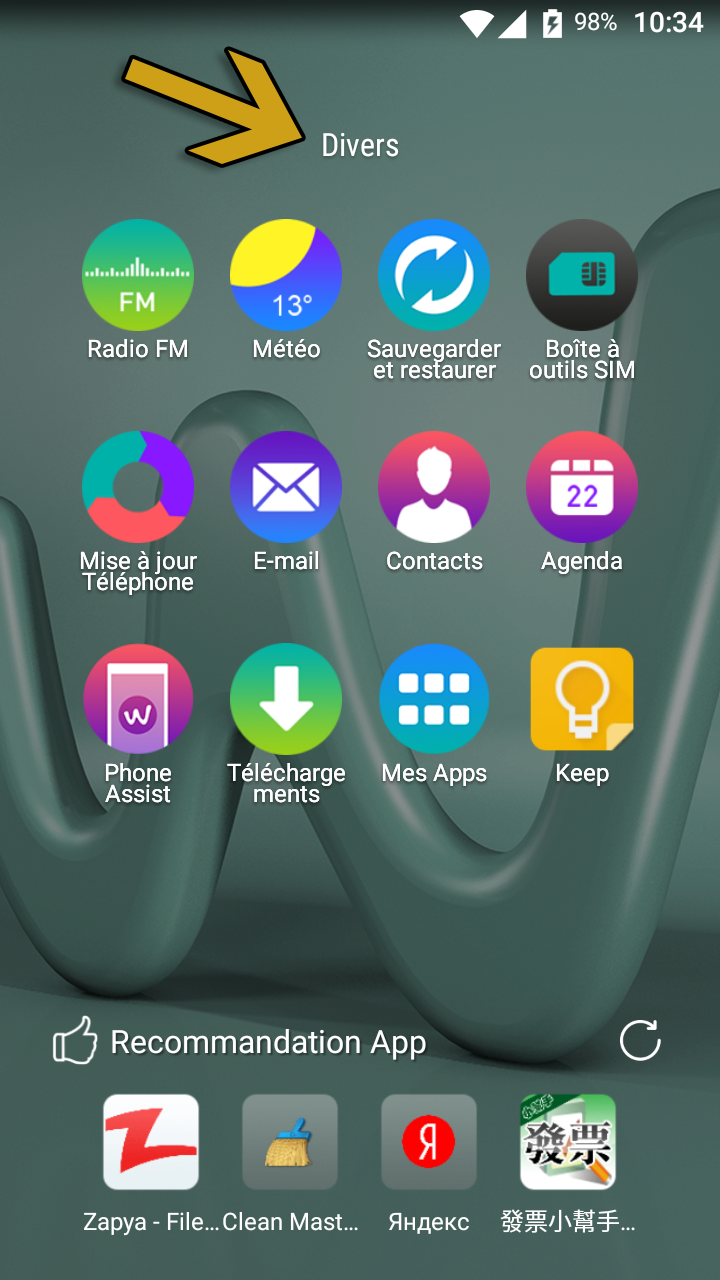Open the Keep notes app
720x1280 pixels.
pyautogui.click(x=582, y=699)
